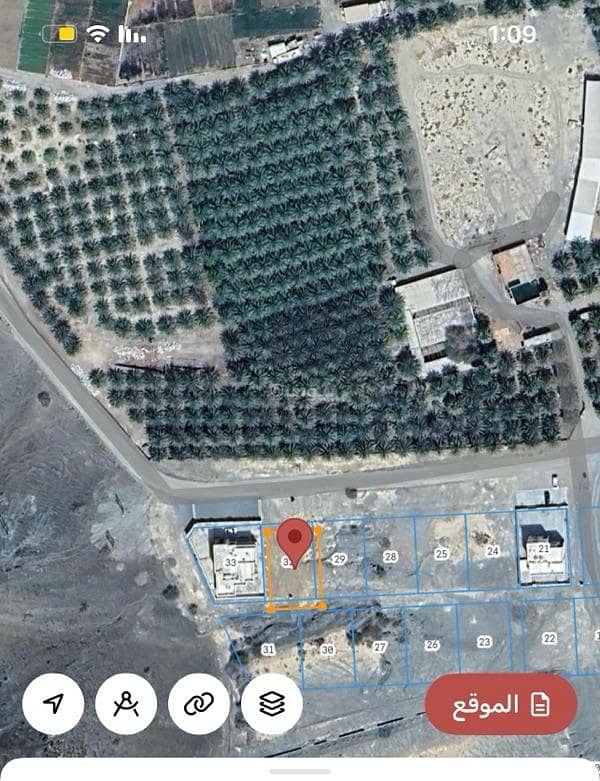Center the map on my location
The image size is (600, 781).
tap(53, 704)
